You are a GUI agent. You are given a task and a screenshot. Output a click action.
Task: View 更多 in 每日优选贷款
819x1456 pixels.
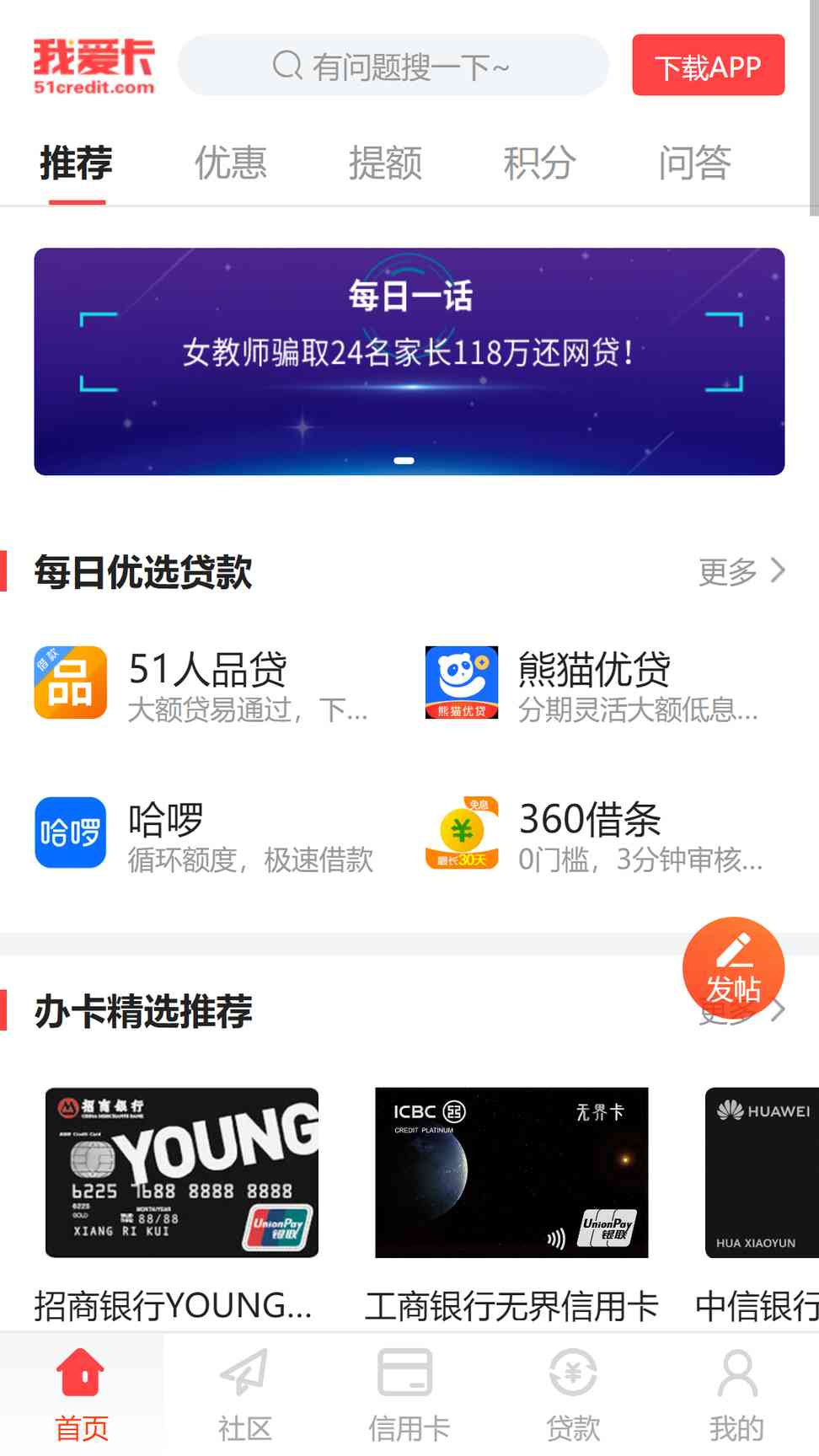click(741, 572)
